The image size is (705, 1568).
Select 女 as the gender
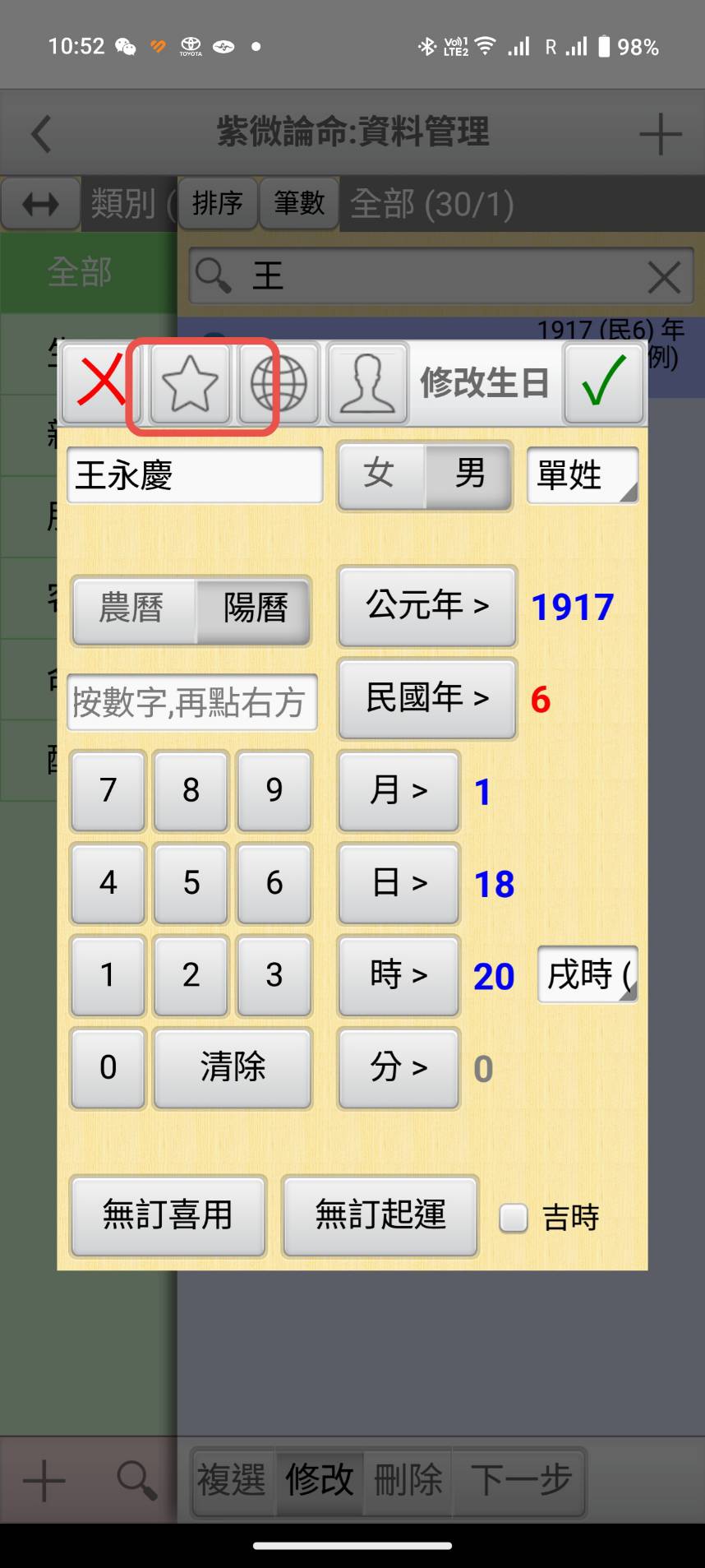(380, 474)
